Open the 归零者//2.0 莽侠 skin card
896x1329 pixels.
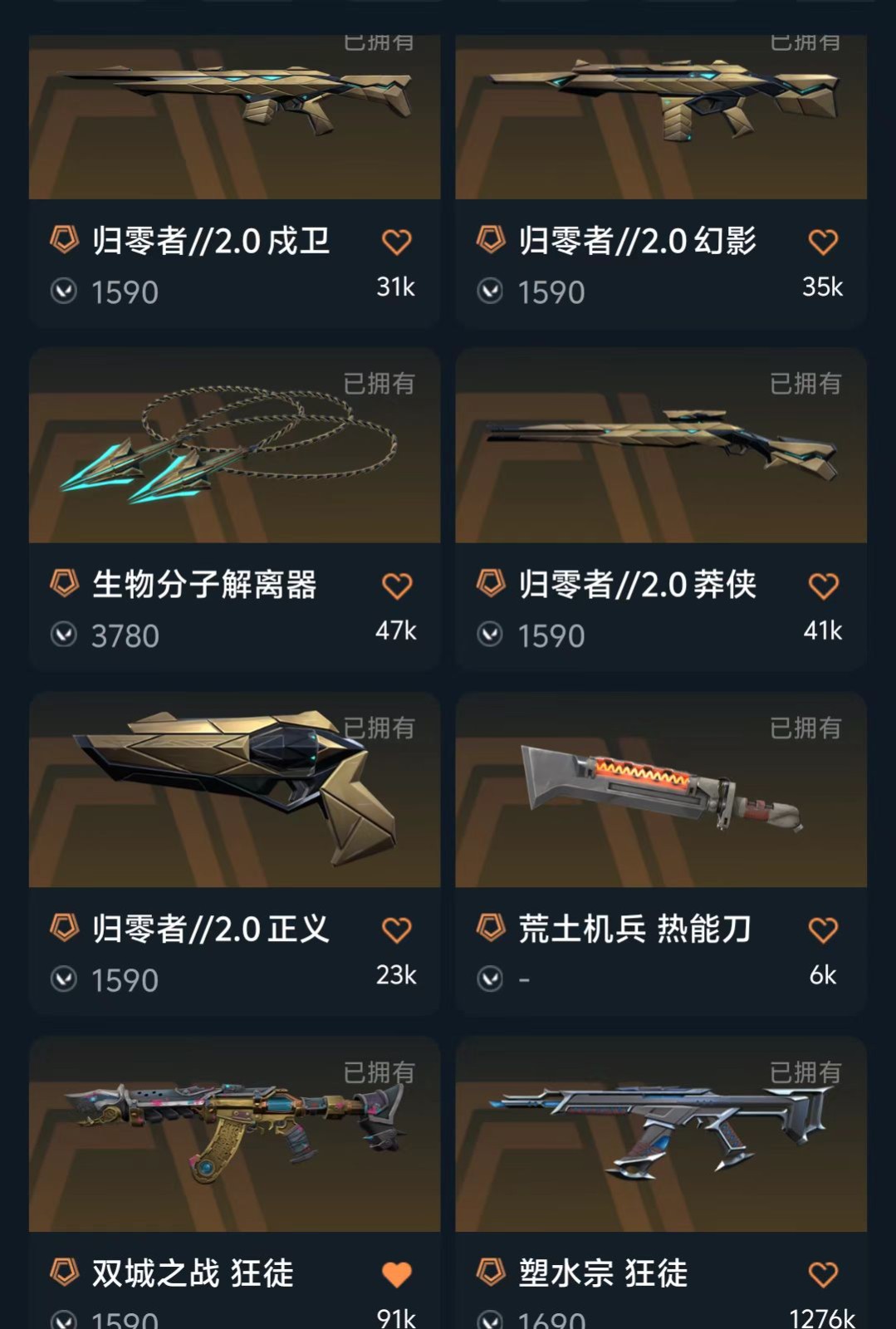click(x=661, y=449)
